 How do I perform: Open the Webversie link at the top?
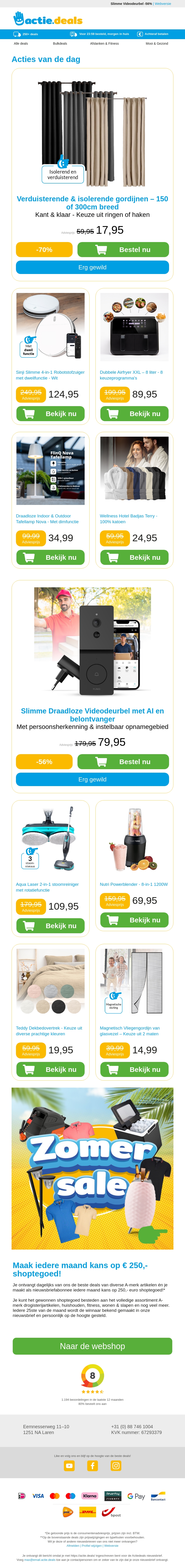pos(163,4)
